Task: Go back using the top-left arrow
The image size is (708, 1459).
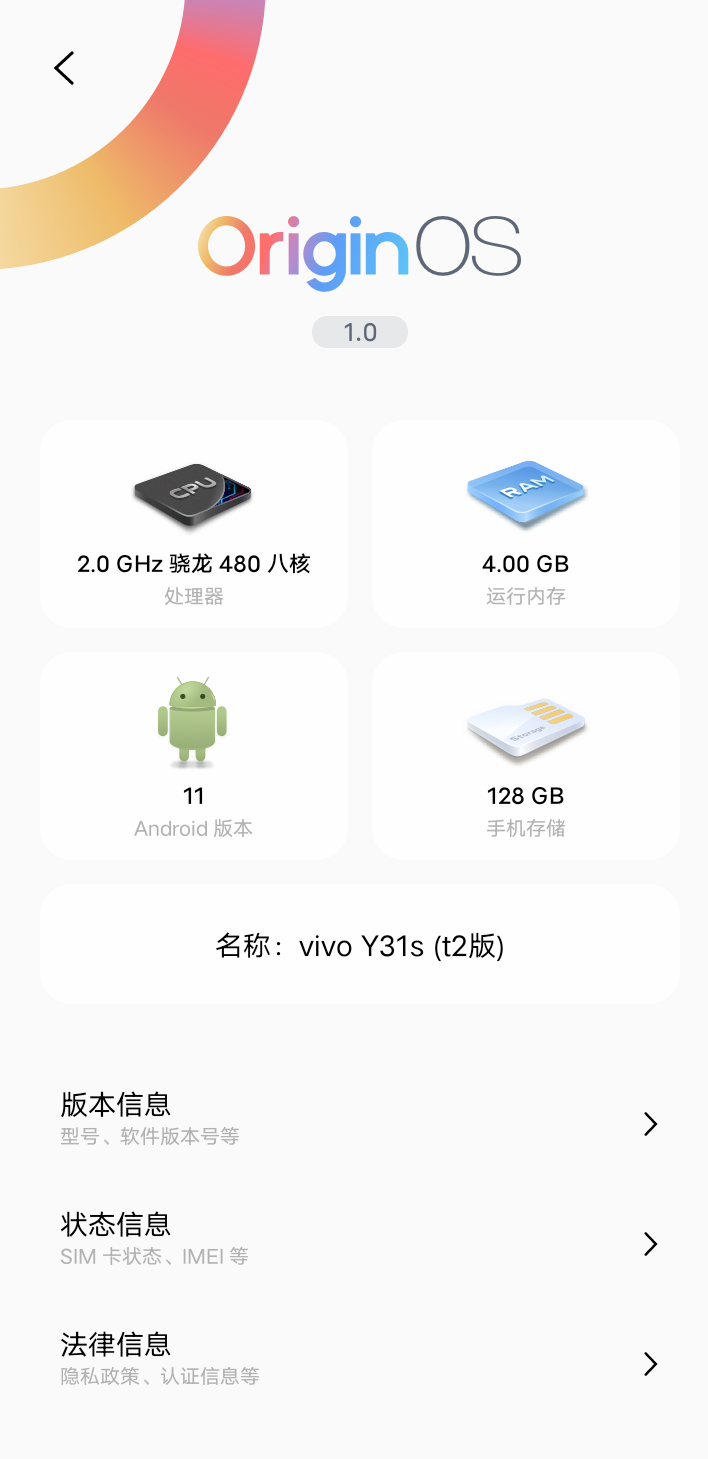Action: coord(64,68)
